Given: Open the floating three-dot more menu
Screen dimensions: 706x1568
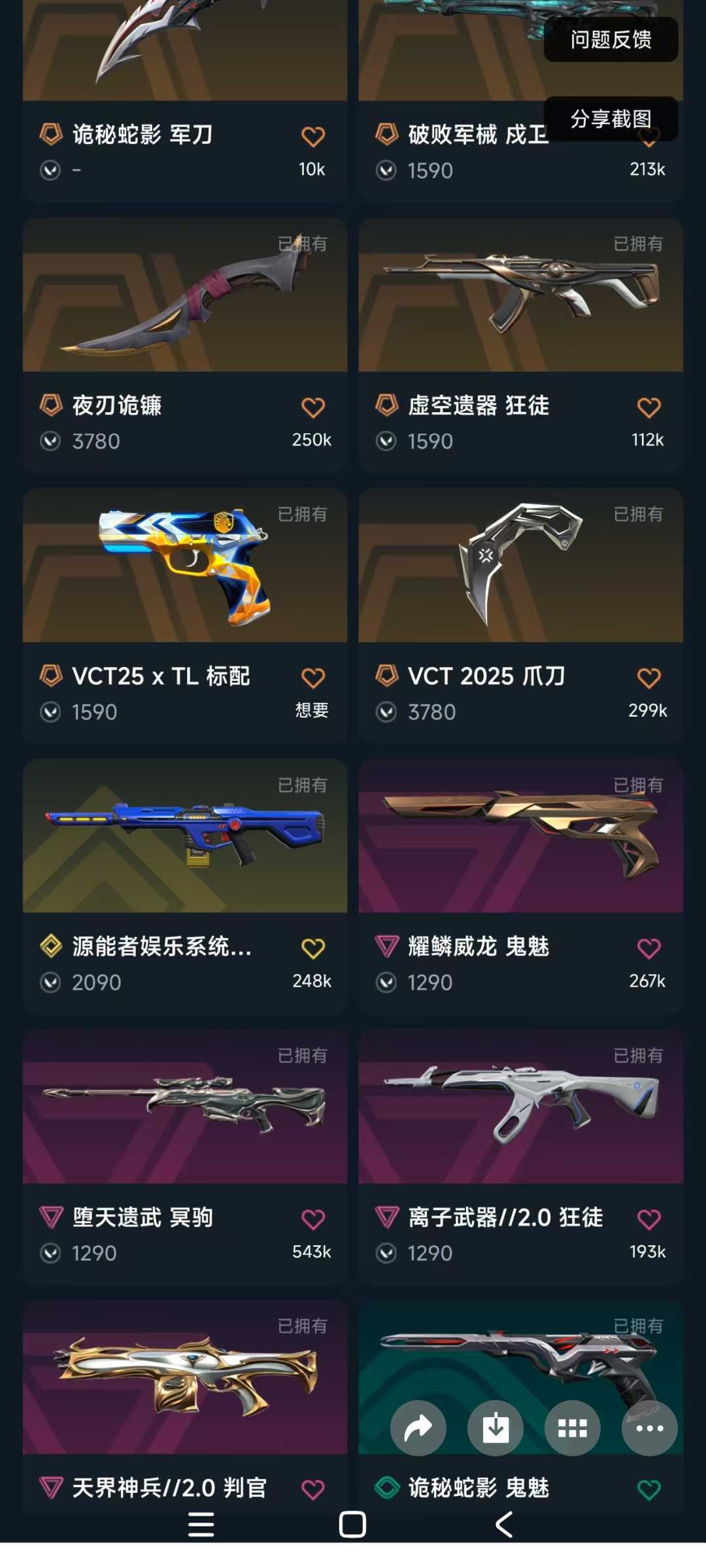Looking at the screenshot, I should pos(650,1428).
